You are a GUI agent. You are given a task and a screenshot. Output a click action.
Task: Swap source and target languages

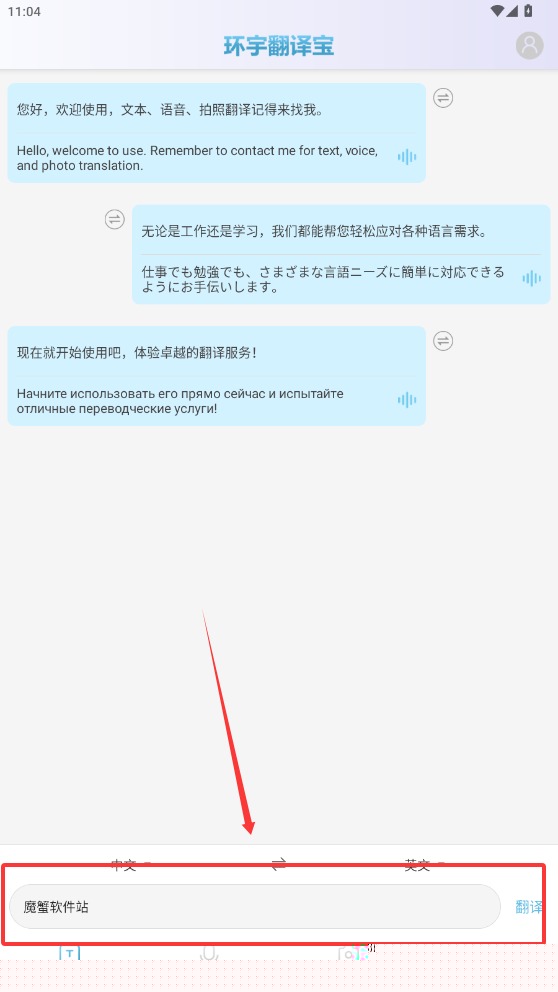click(278, 863)
